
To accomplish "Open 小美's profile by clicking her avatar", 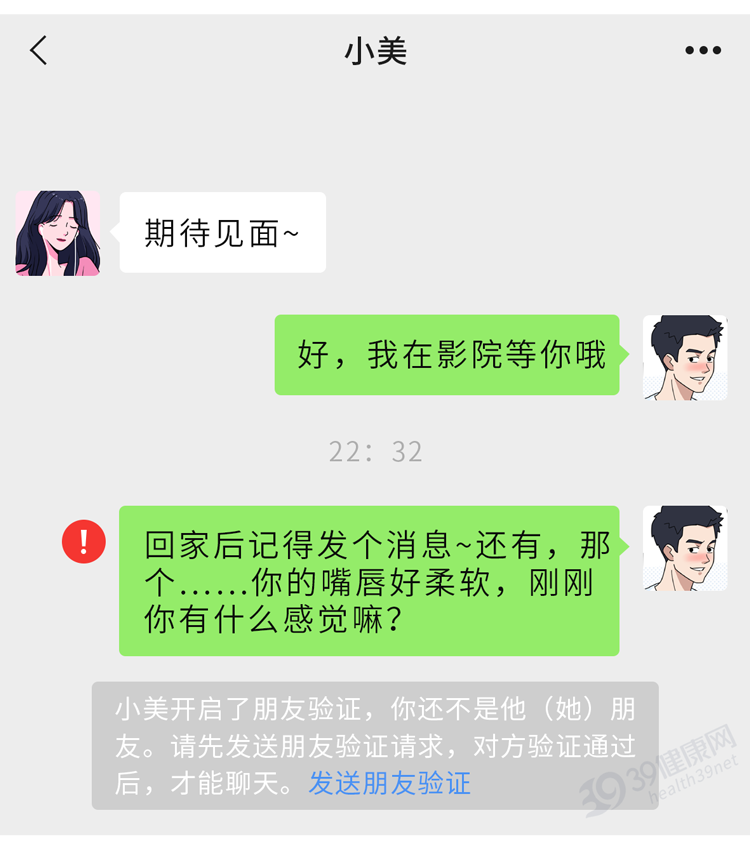I will click(x=57, y=232).
